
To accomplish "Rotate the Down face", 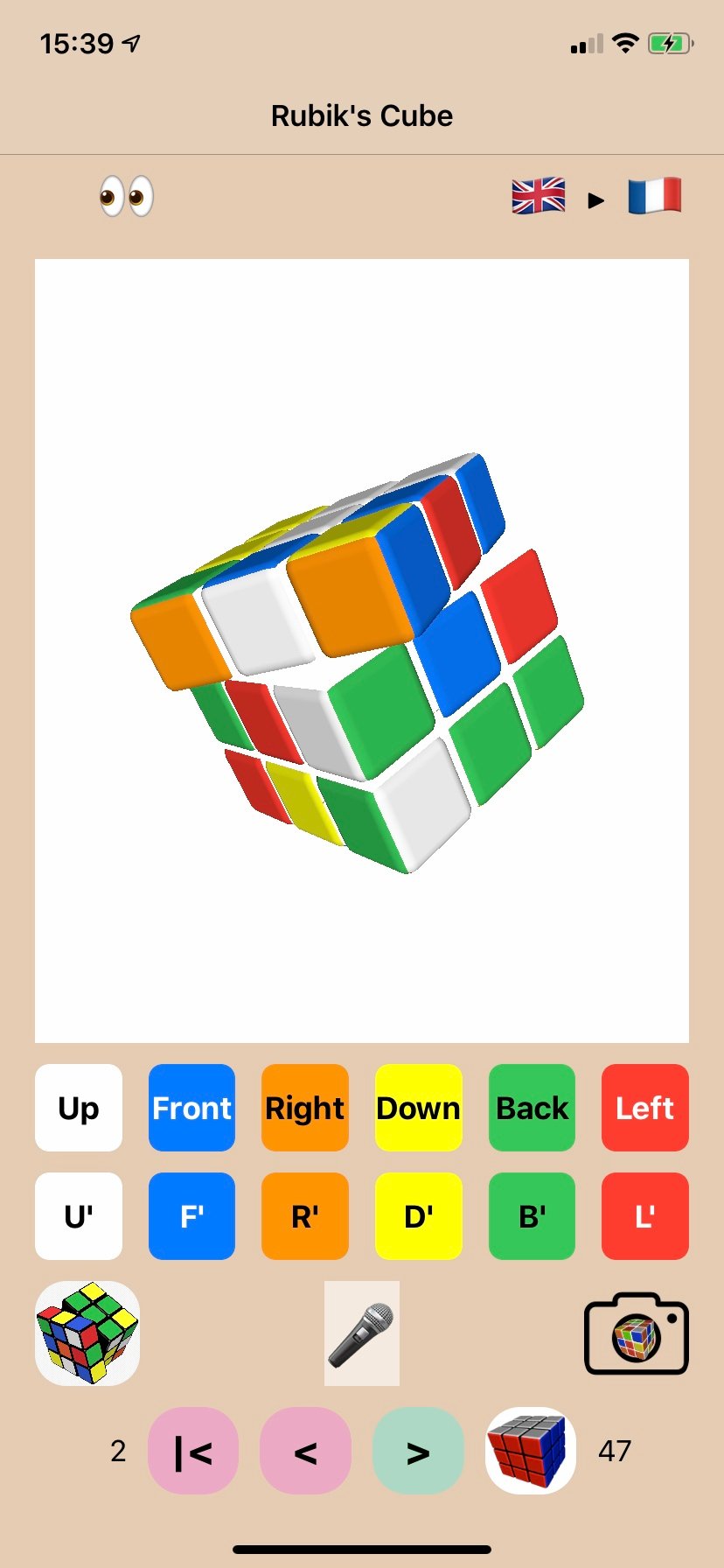I will tap(418, 1108).
